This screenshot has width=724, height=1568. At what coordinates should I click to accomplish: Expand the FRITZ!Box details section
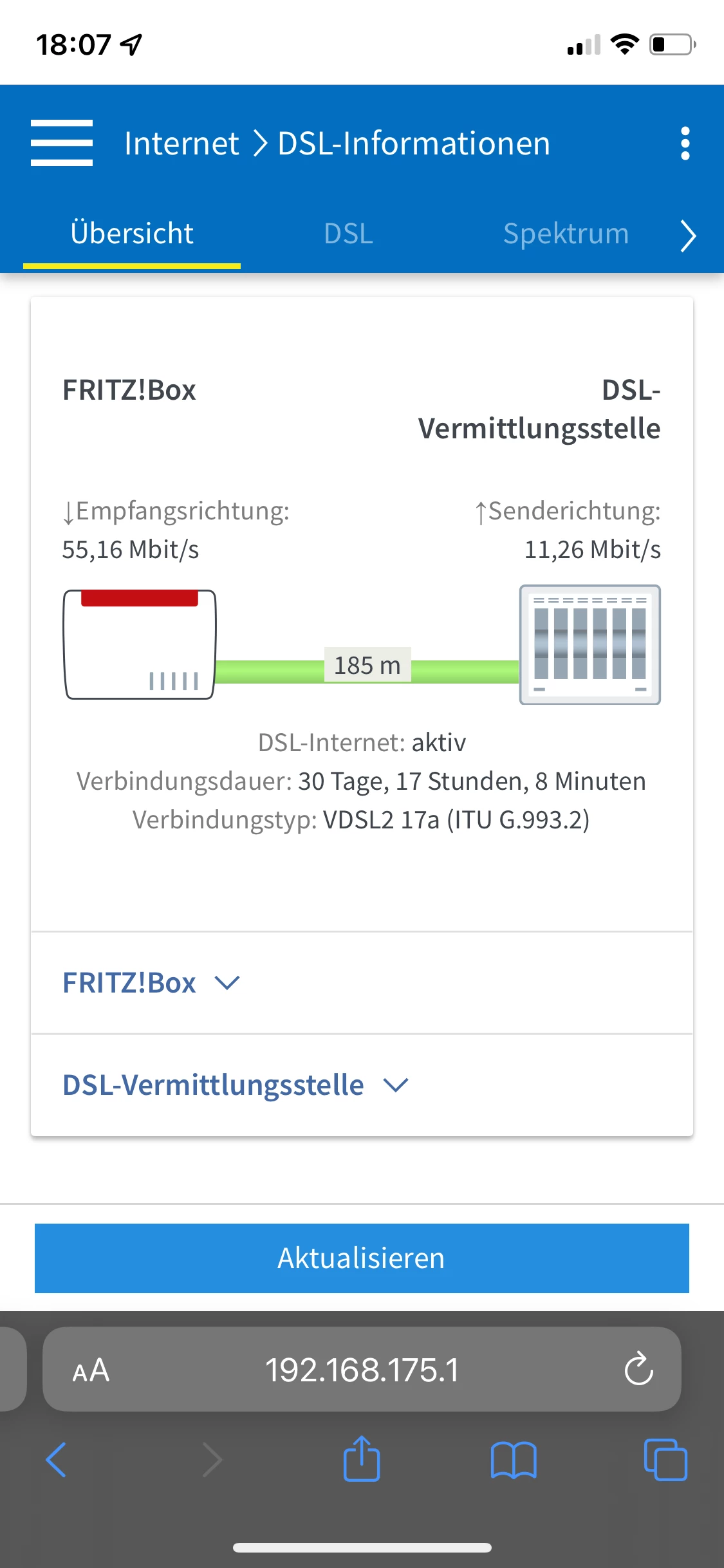pyautogui.click(x=362, y=983)
